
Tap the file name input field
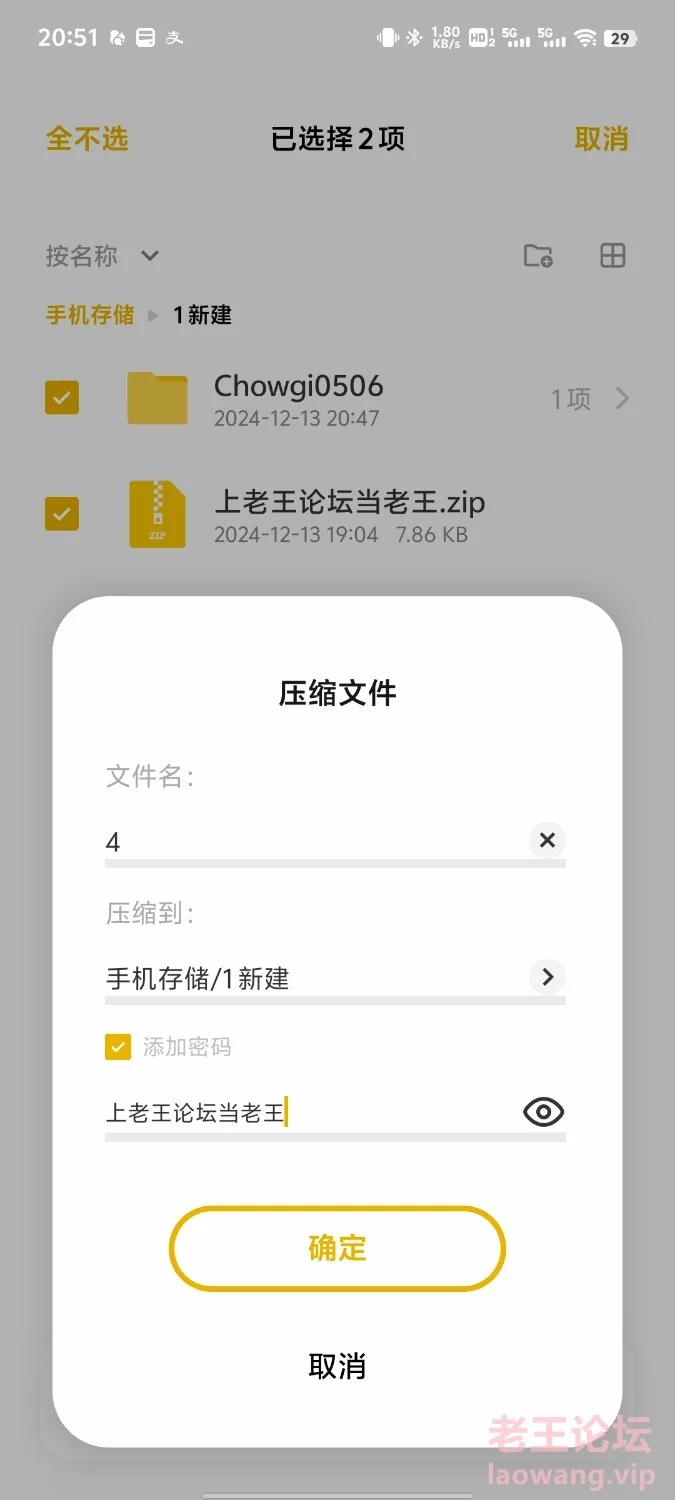[x=315, y=841]
